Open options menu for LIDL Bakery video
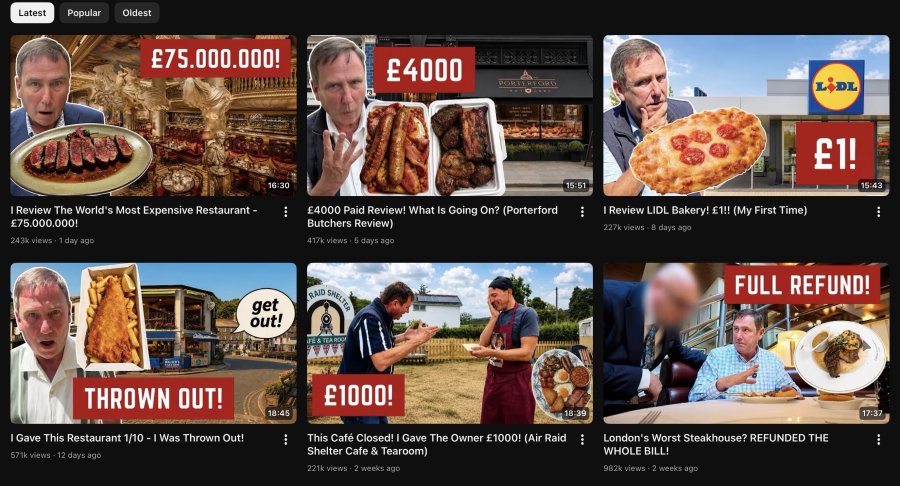The image size is (900, 486). pyautogui.click(x=878, y=212)
